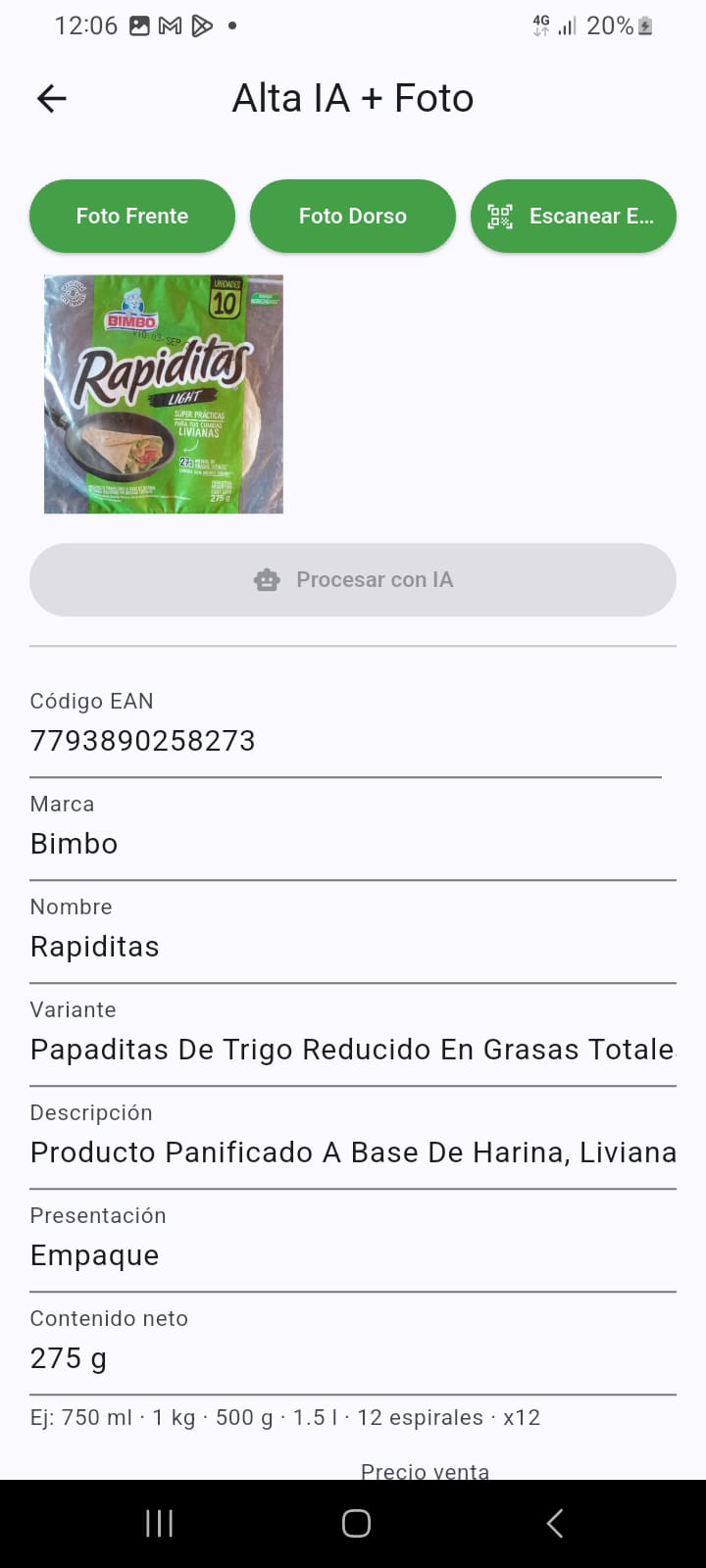Open the Rapiditas product photo thumbnail

[163, 393]
